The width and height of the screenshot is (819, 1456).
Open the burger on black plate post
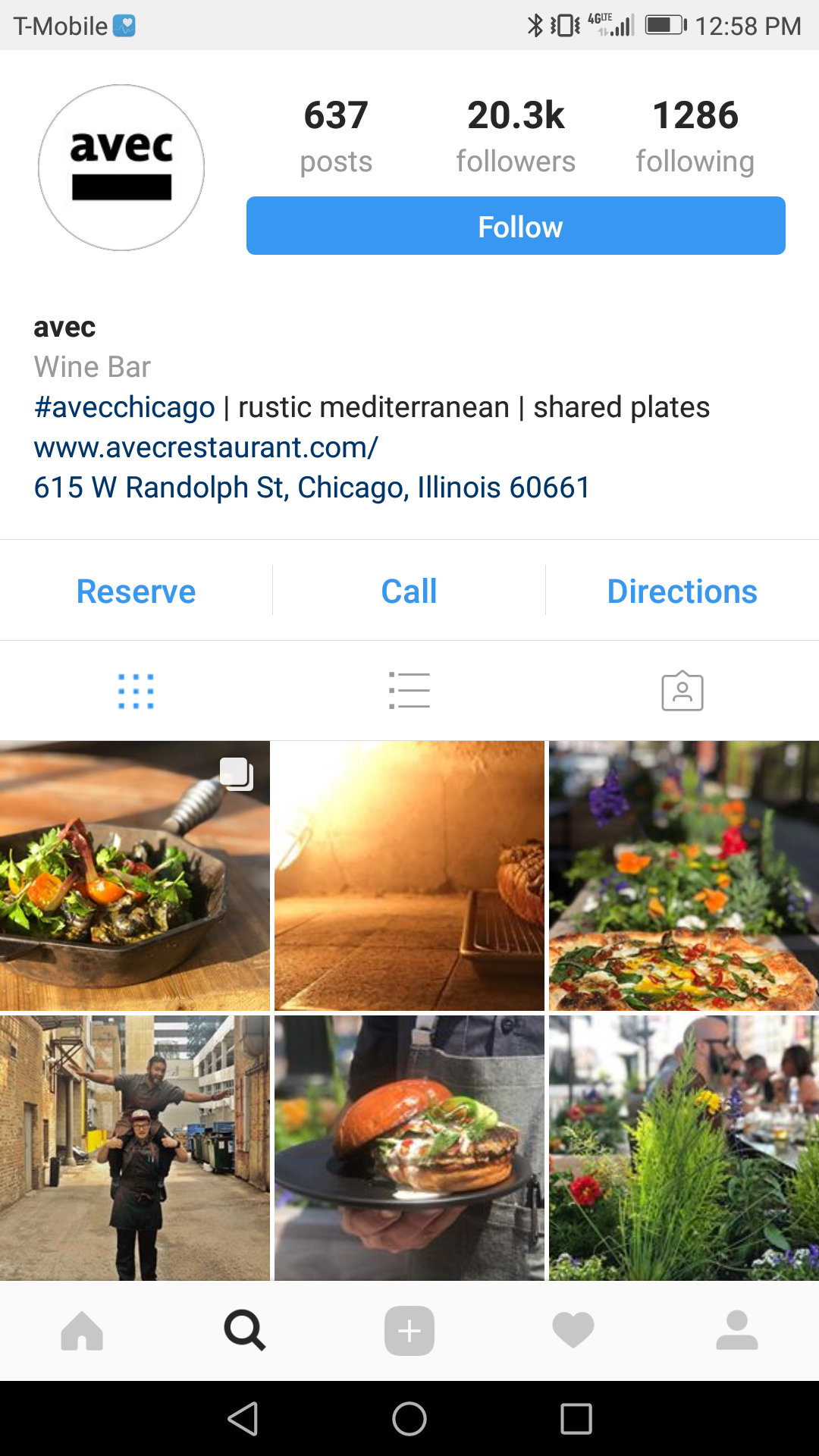point(409,1147)
